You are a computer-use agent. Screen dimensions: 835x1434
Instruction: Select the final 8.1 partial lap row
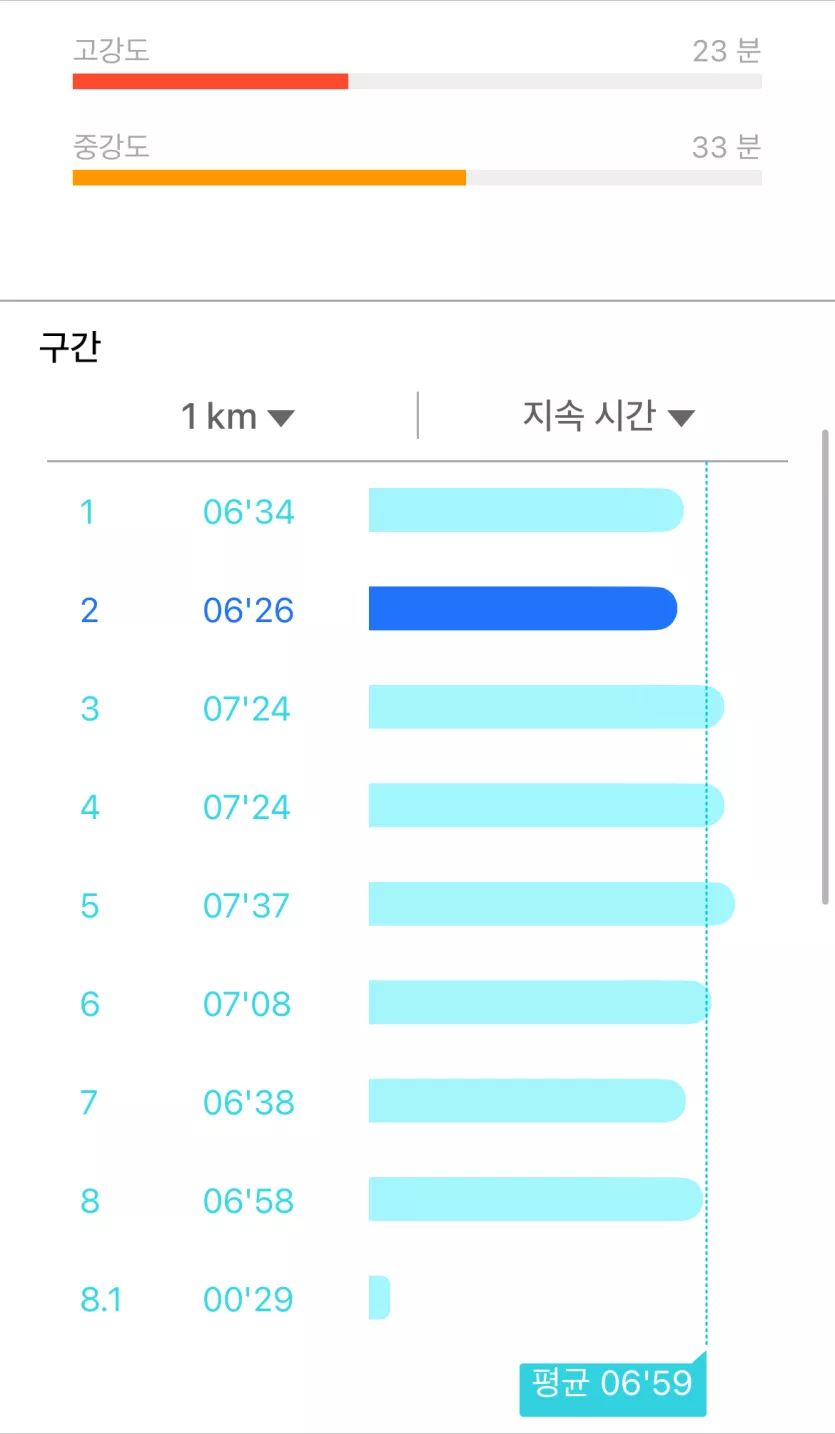coord(417,1298)
